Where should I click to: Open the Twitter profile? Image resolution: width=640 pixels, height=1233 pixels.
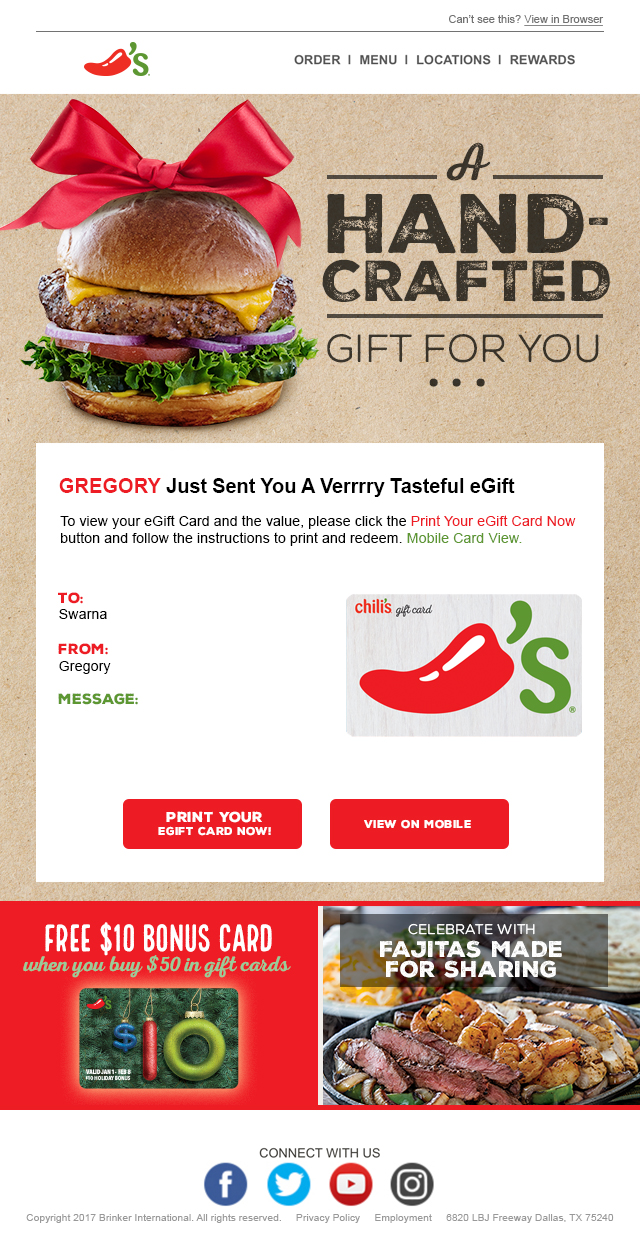pyautogui.click(x=288, y=1184)
